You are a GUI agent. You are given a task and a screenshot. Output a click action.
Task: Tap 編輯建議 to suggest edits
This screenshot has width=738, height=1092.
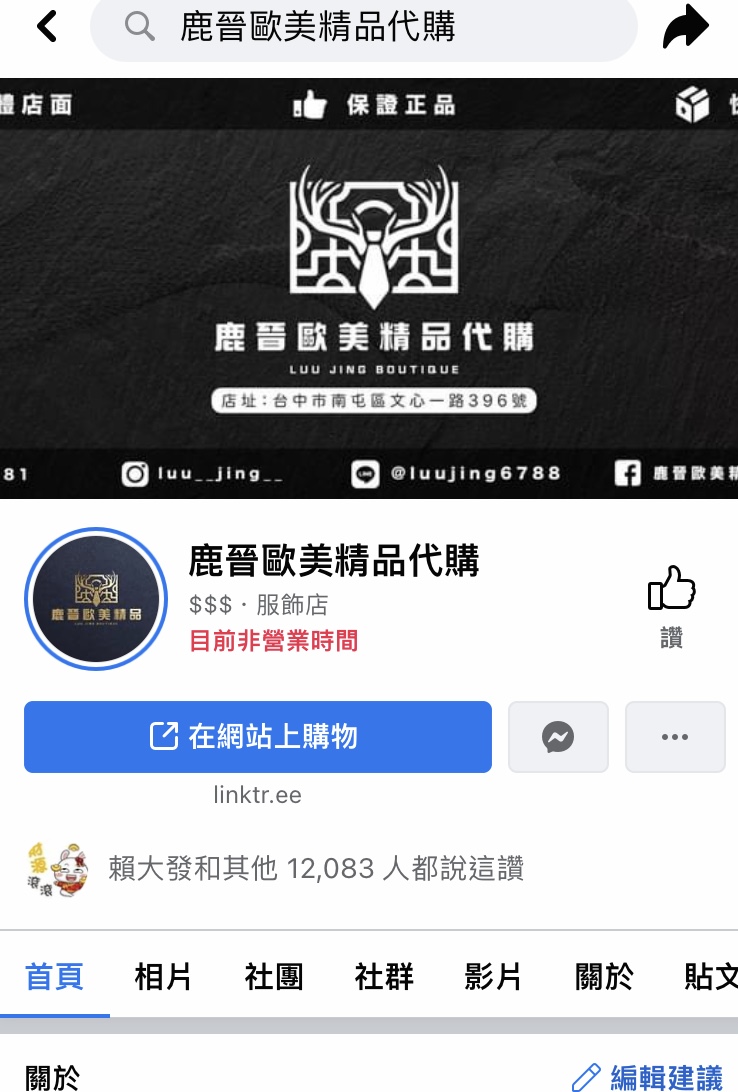click(x=648, y=1077)
